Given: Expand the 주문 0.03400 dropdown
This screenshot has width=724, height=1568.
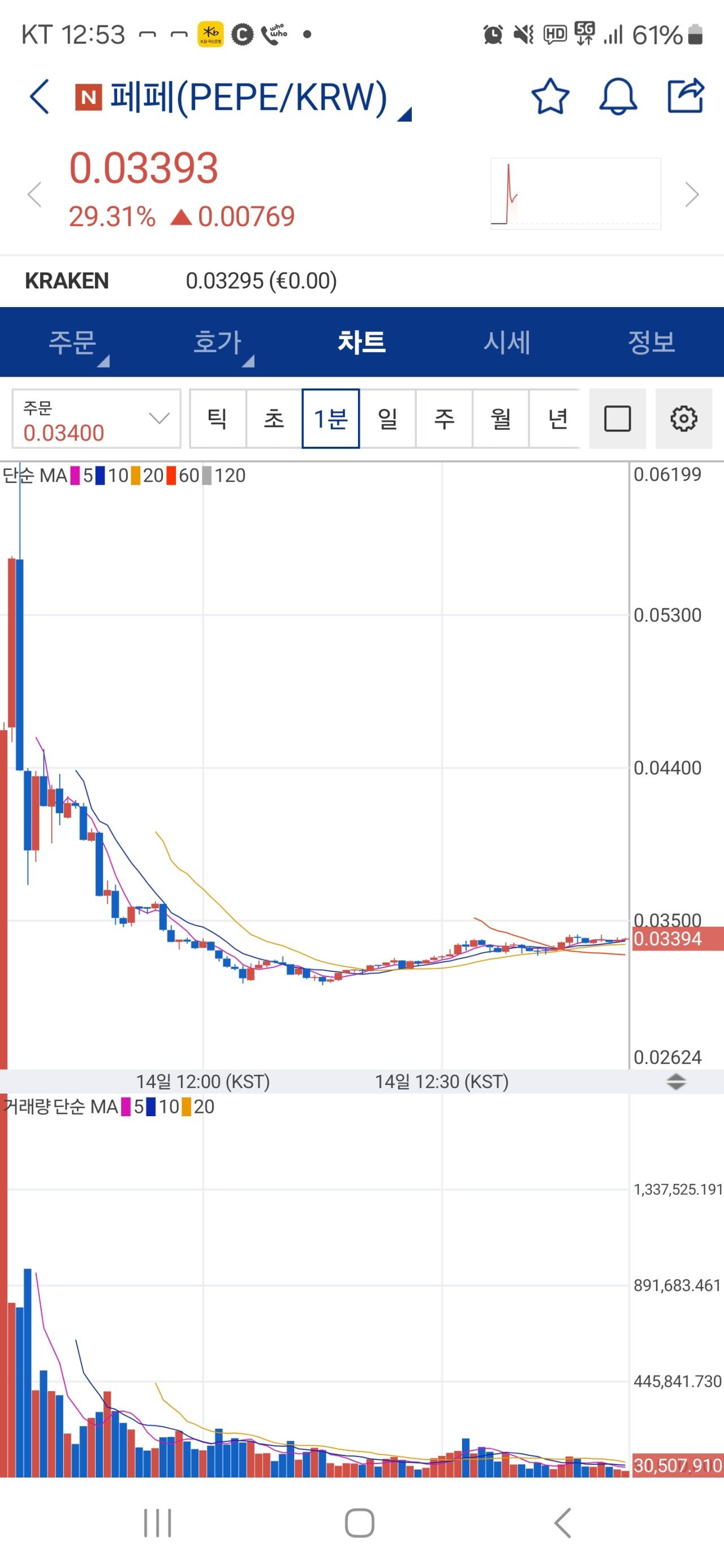Looking at the screenshot, I should point(96,419).
